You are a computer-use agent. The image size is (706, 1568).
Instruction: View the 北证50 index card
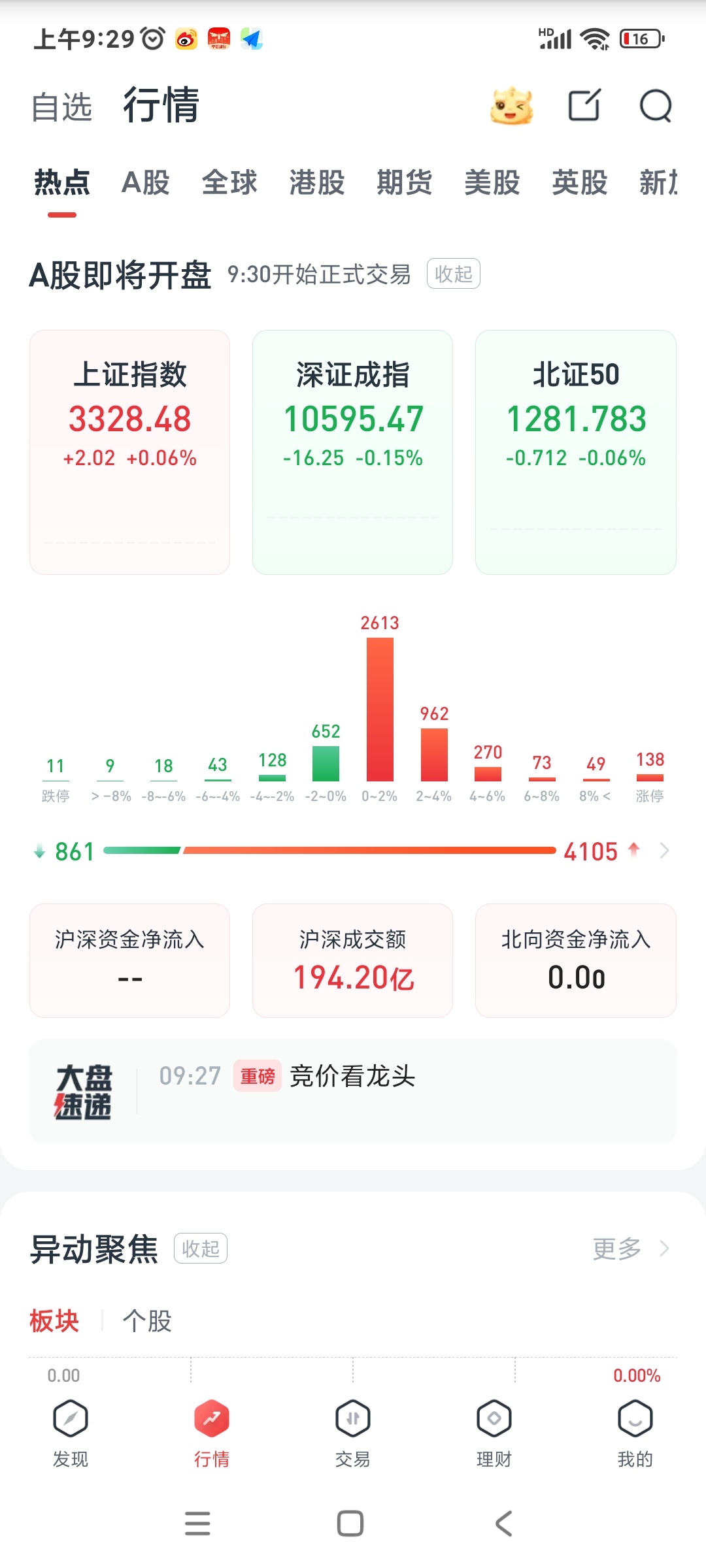[x=576, y=452]
